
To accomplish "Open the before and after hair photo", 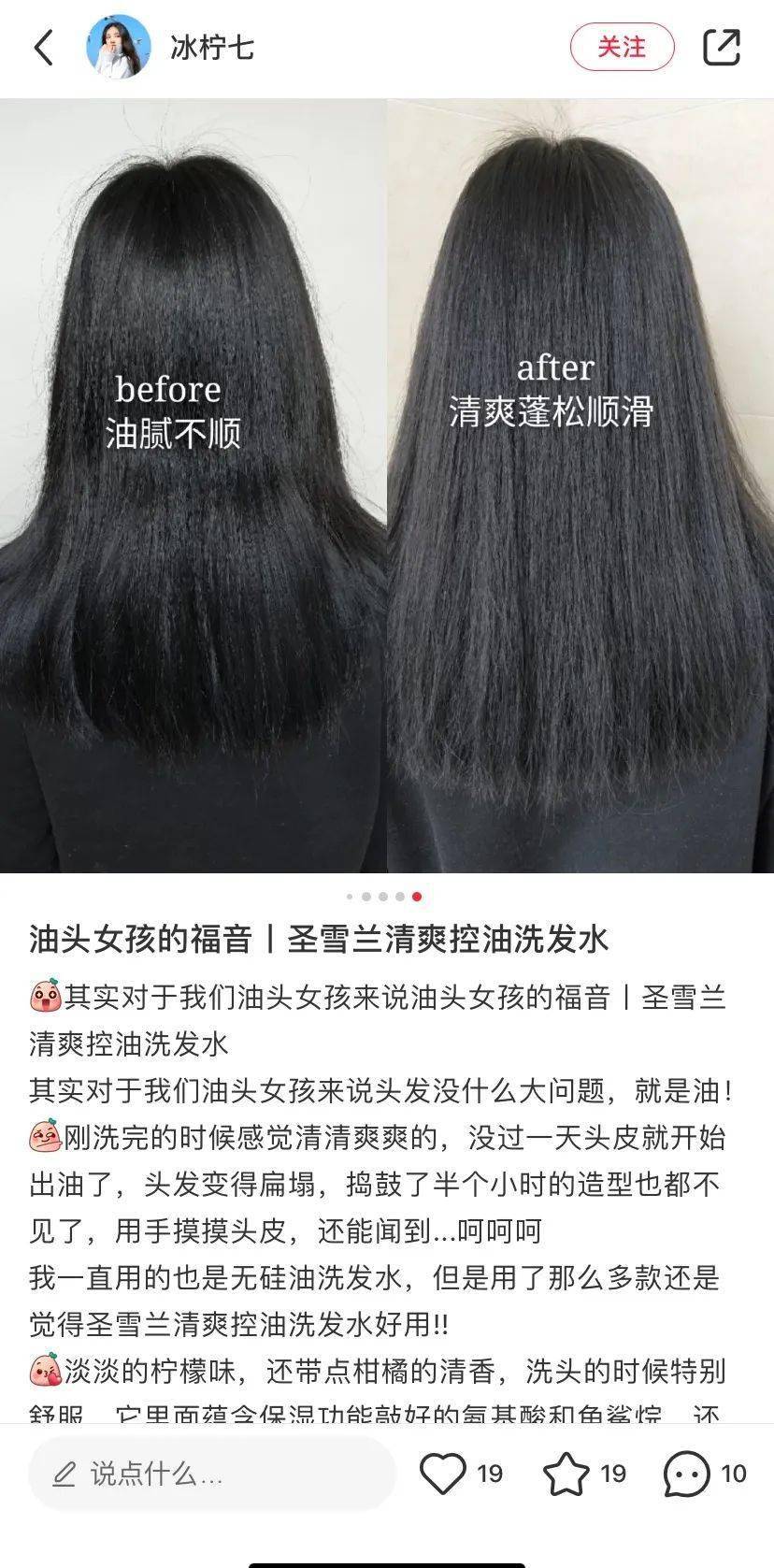I will tap(387, 486).
